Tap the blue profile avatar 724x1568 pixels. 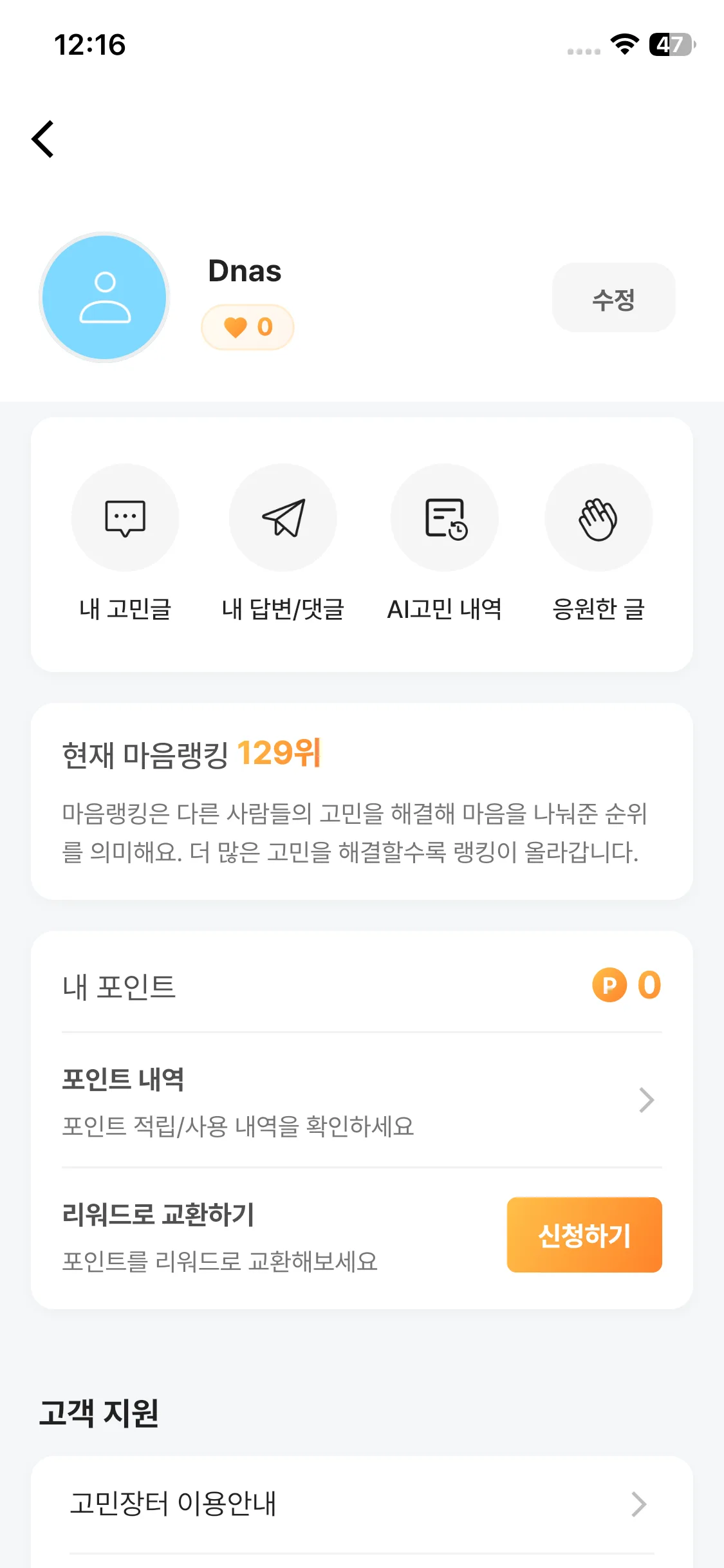coord(104,297)
